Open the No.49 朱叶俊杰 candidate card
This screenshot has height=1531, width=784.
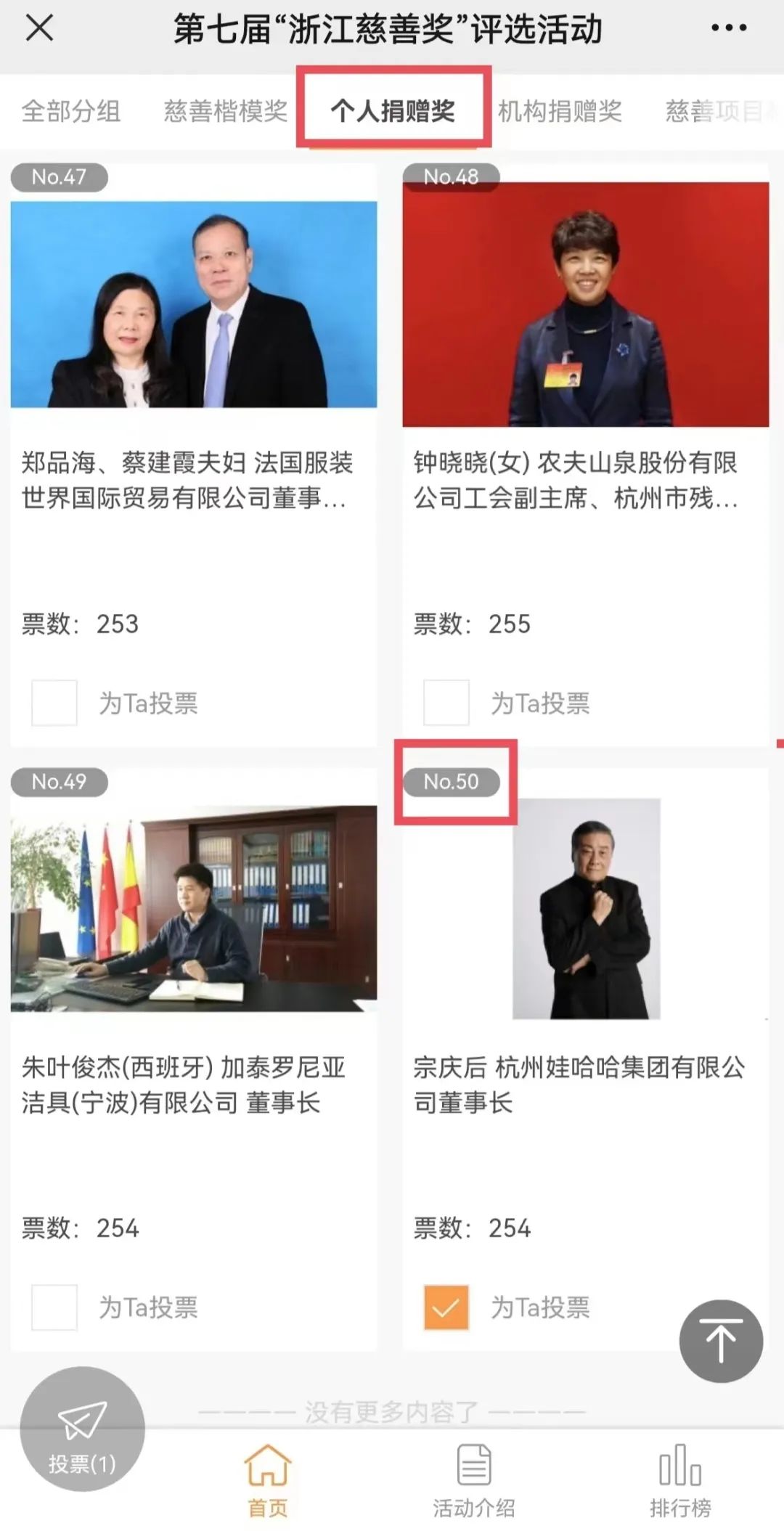(193, 909)
